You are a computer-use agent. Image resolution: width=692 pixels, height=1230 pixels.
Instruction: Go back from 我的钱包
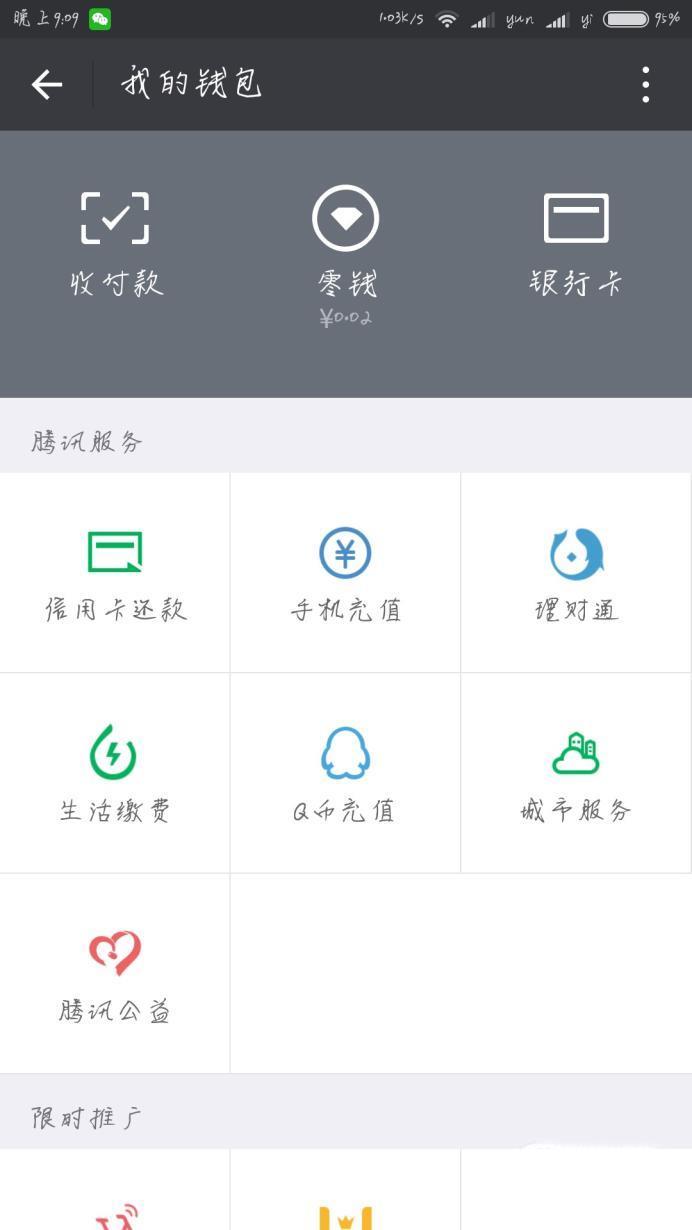point(47,85)
